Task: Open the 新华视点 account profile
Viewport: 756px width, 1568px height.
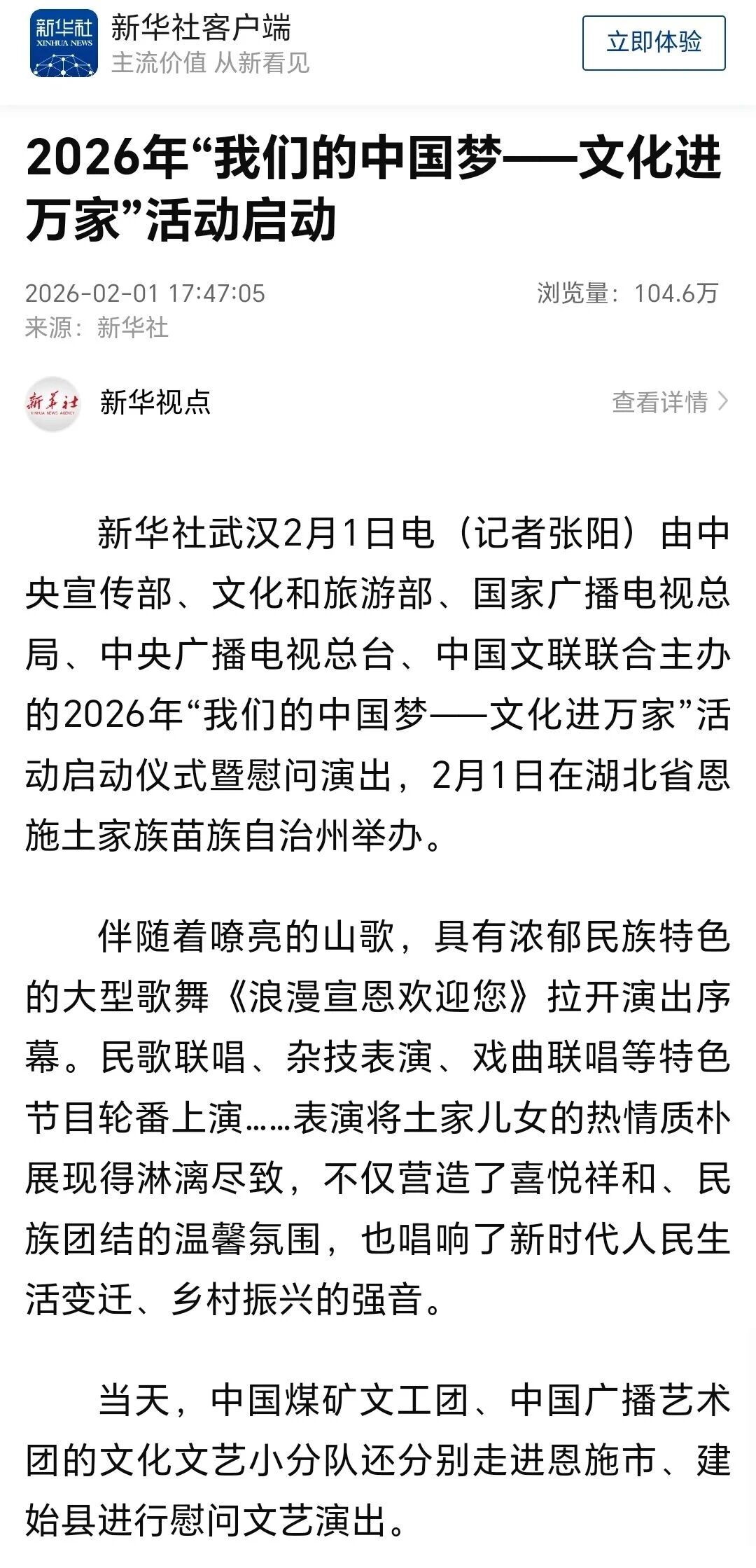Action: pos(155,402)
